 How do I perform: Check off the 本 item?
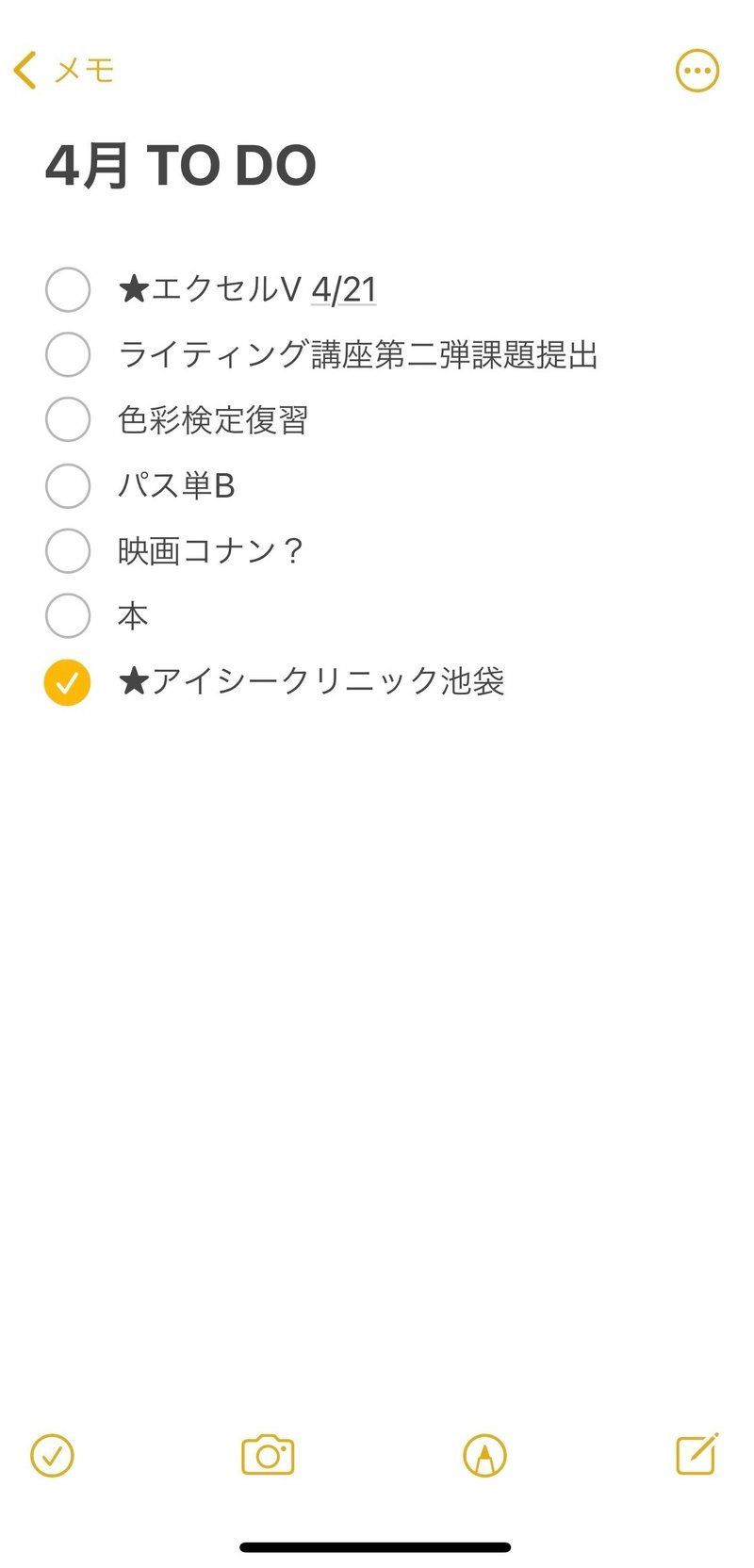click(67, 615)
